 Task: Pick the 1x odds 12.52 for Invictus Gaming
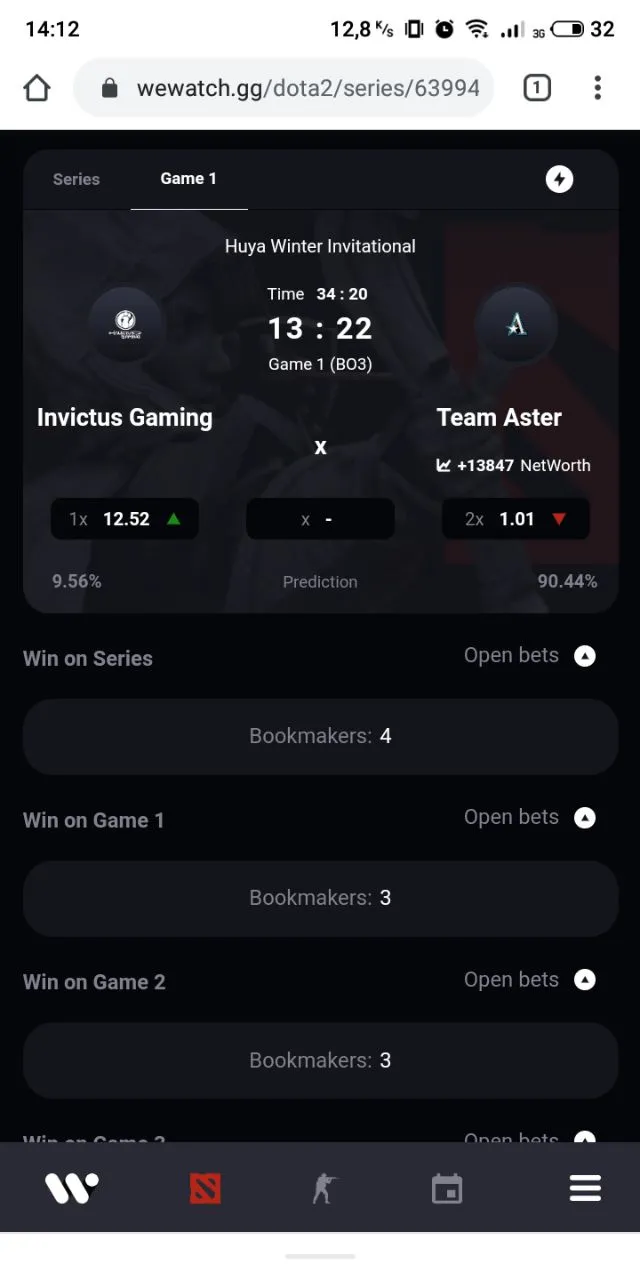click(x=125, y=519)
